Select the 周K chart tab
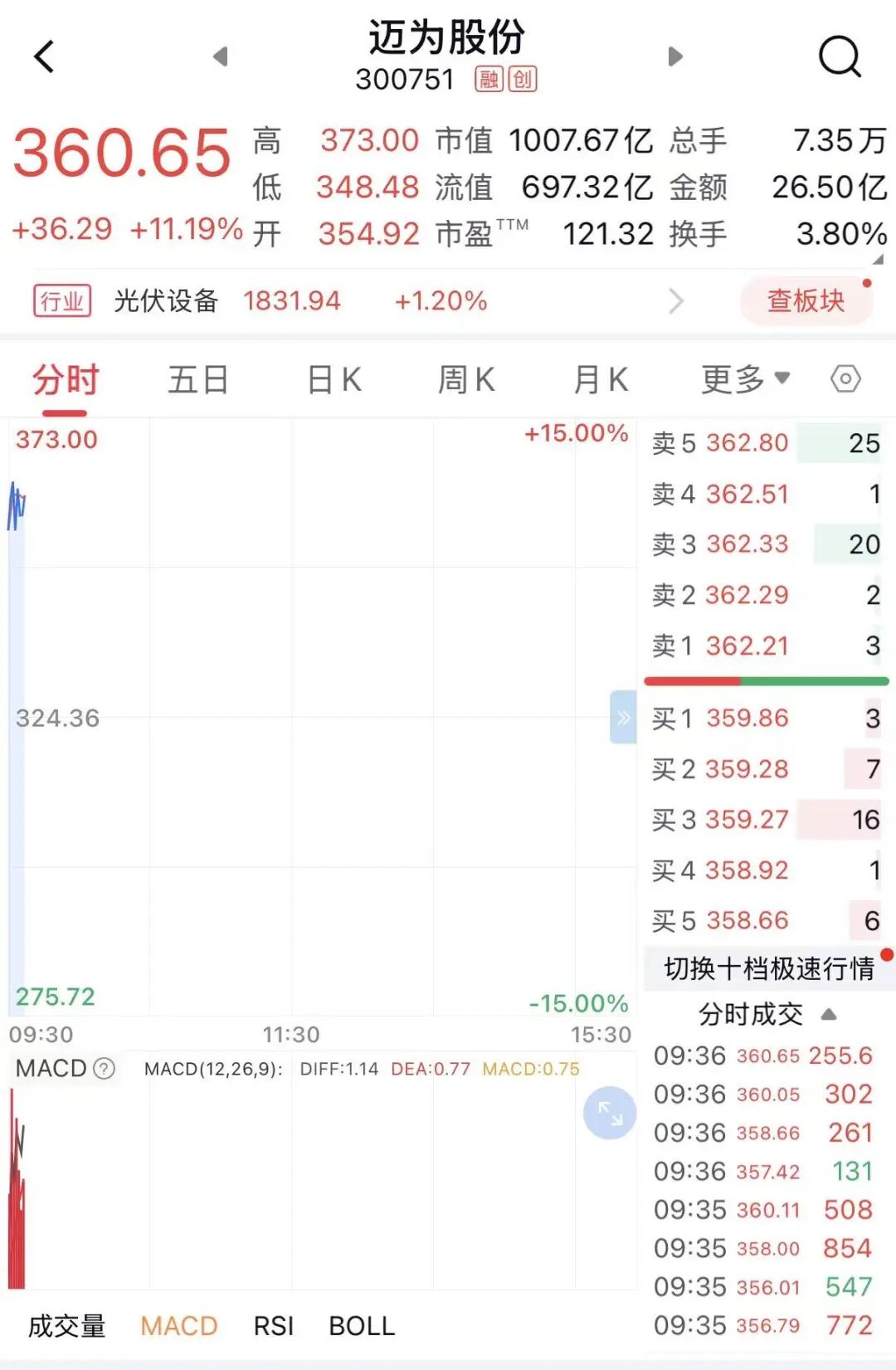The width and height of the screenshot is (896, 1370). [466, 380]
